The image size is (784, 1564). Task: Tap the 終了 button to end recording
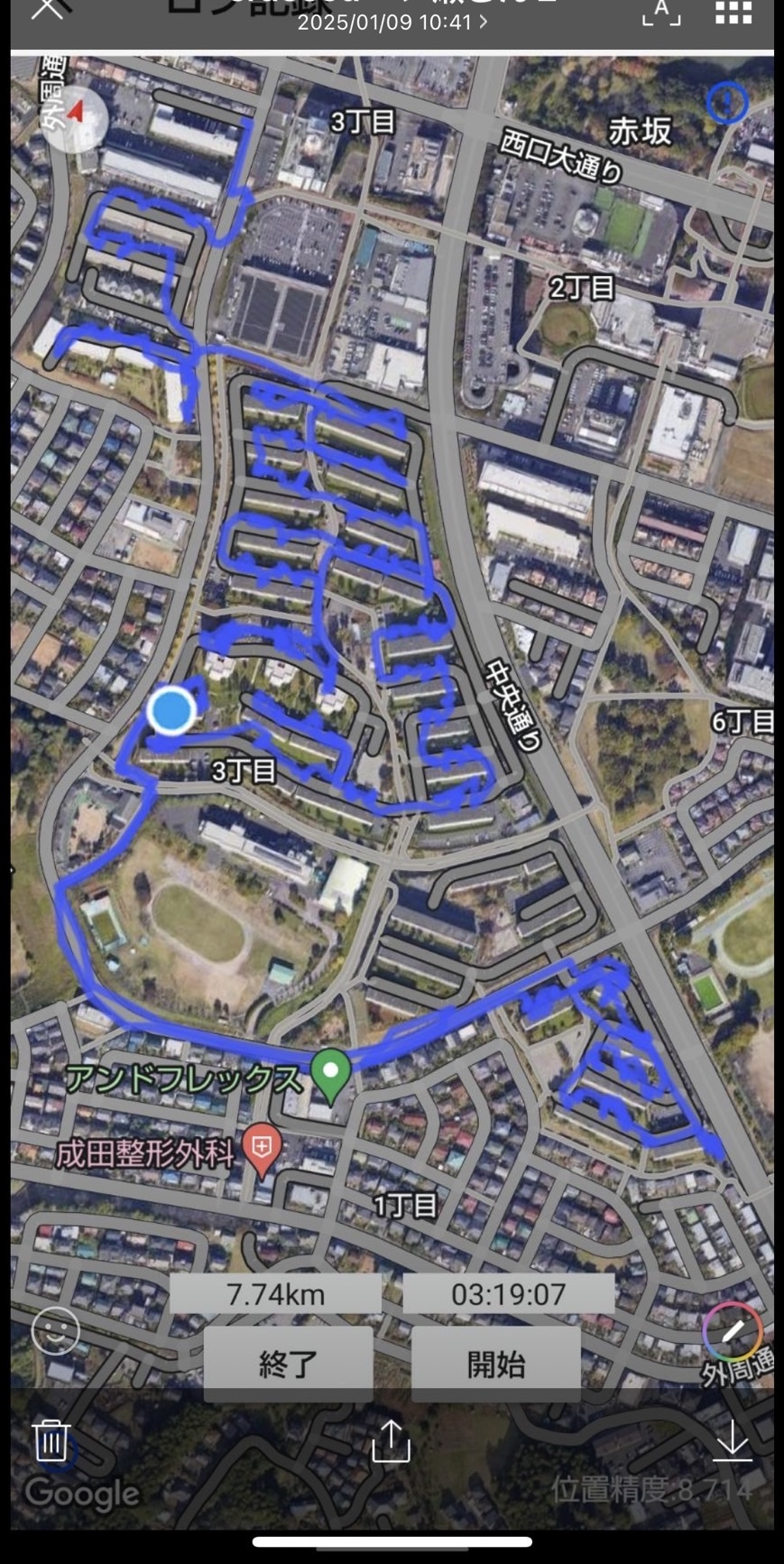pyautogui.click(x=288, y=1363)
